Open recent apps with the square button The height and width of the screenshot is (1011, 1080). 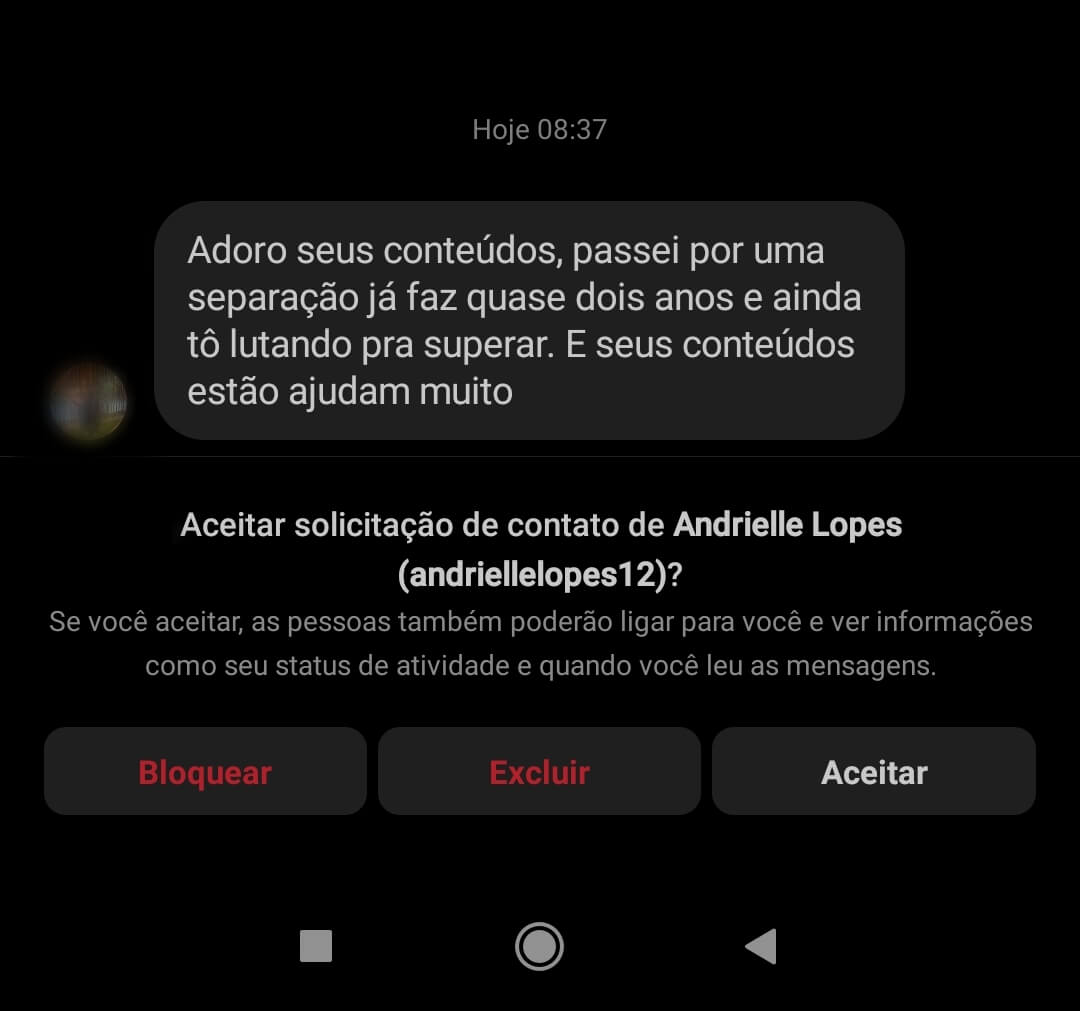click(x=316, y=945)
